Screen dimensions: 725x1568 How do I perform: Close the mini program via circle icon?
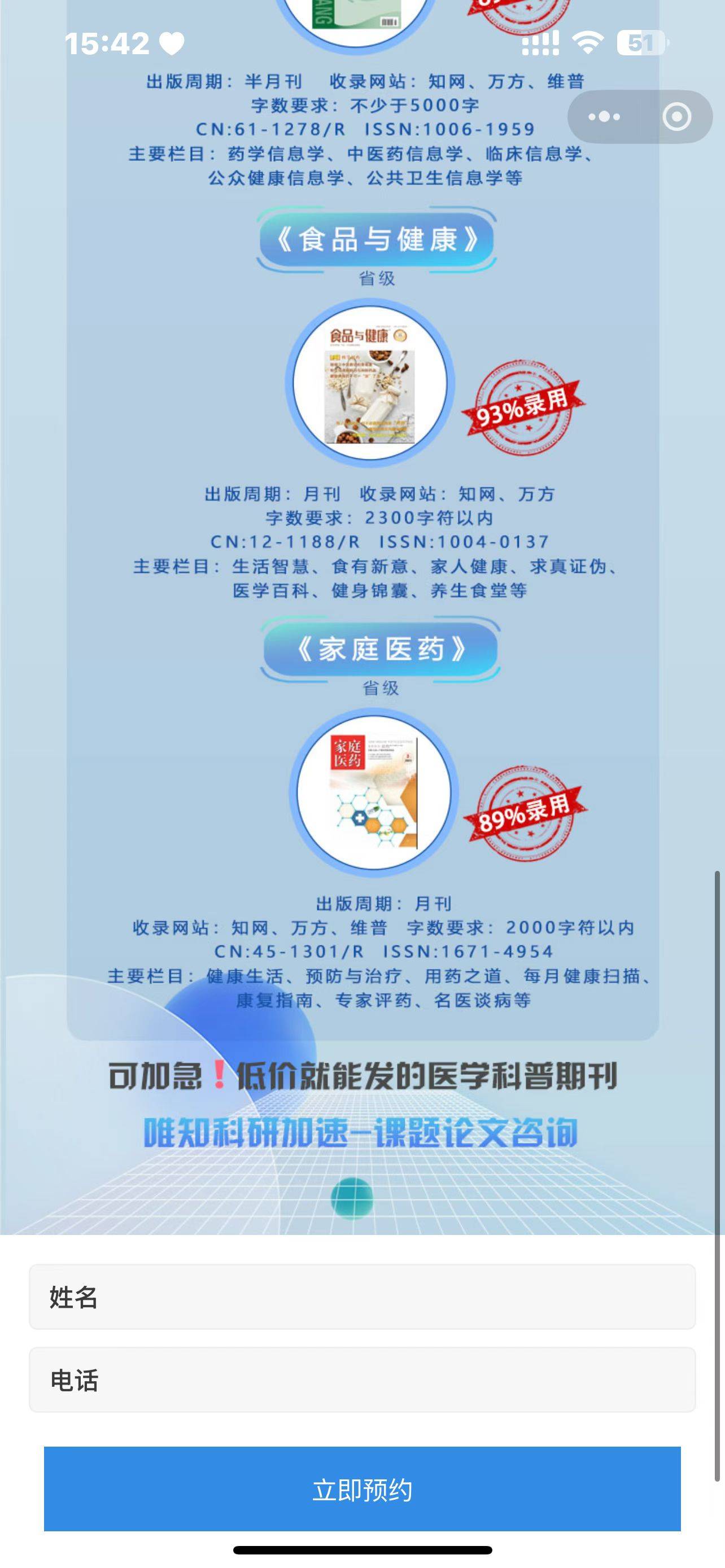[x=676, y=116]
